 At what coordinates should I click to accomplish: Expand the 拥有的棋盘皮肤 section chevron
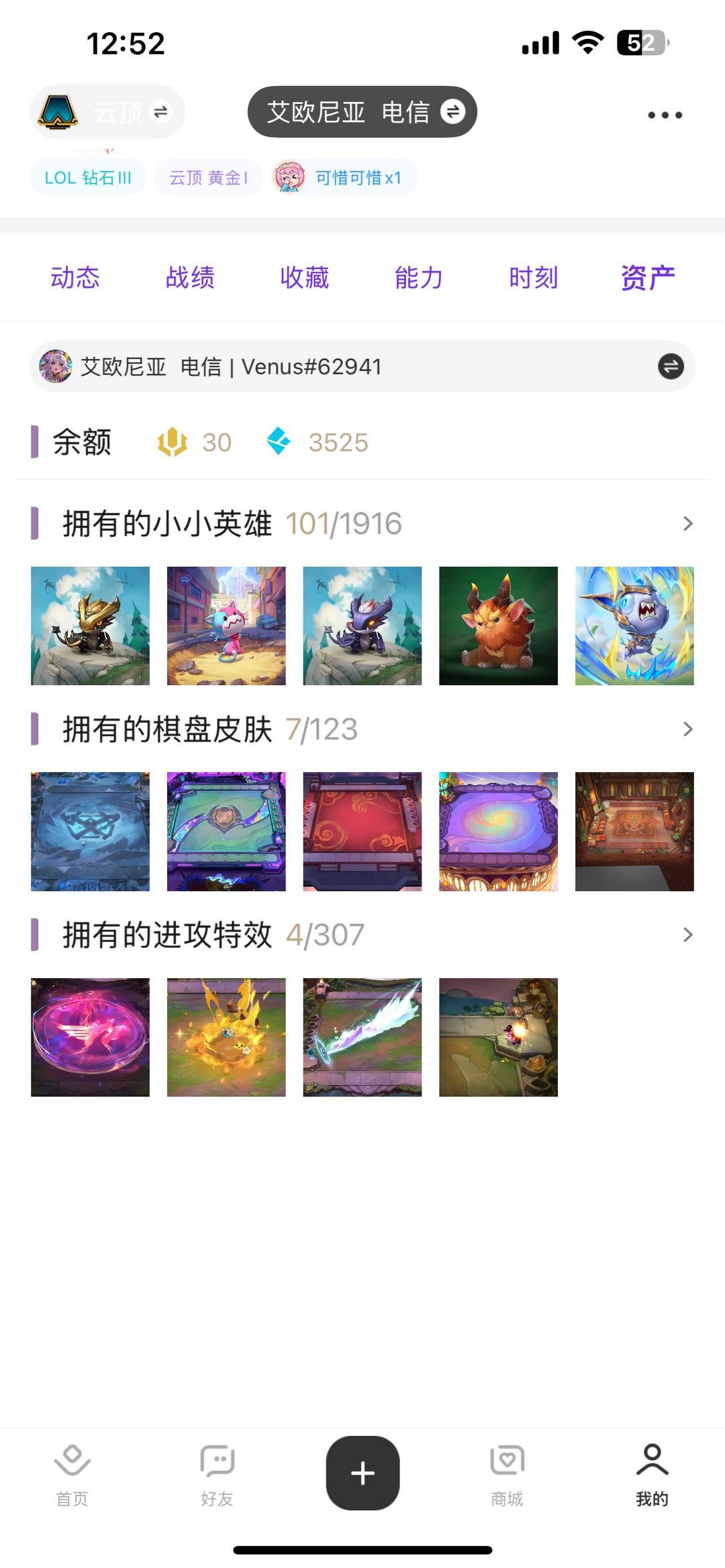(687, 729)
